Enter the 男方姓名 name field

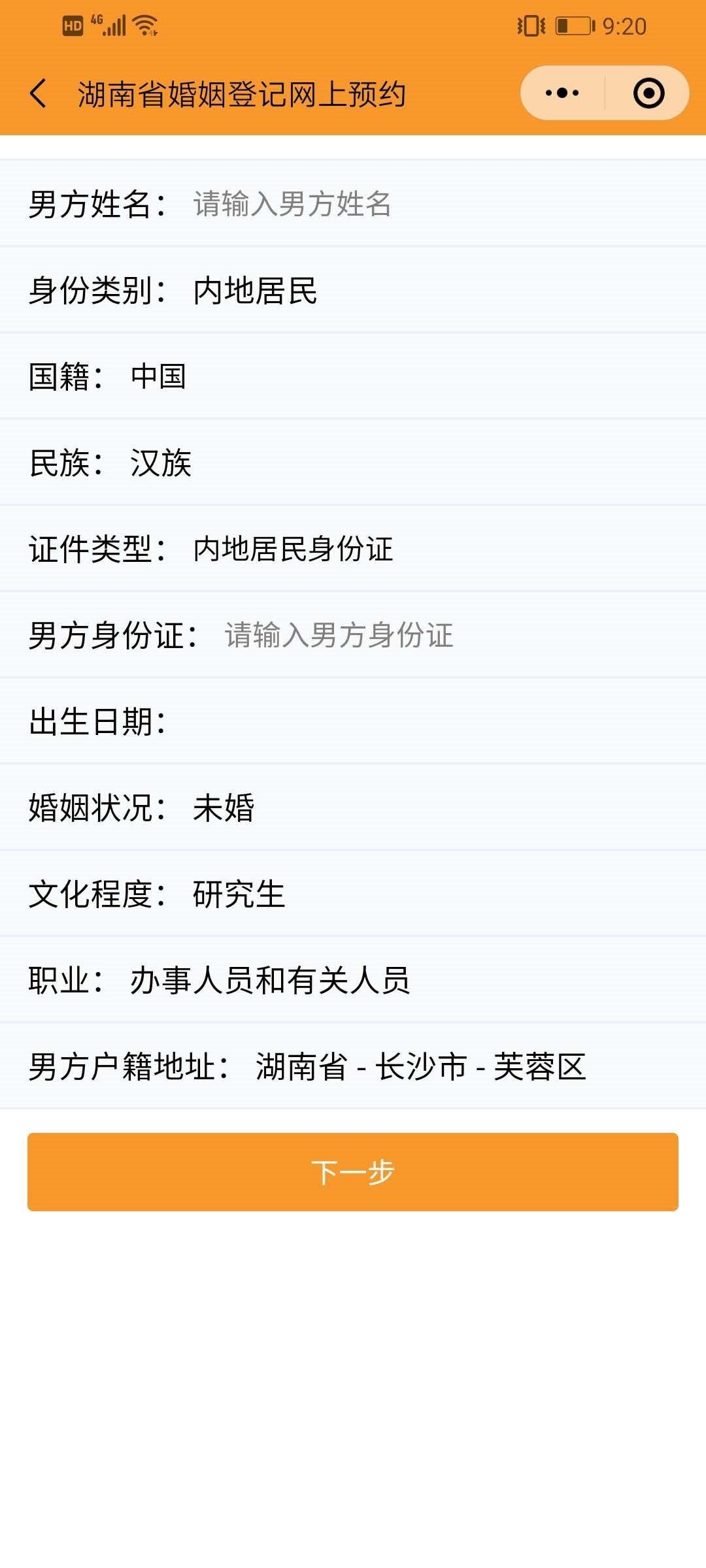point(431,204)
